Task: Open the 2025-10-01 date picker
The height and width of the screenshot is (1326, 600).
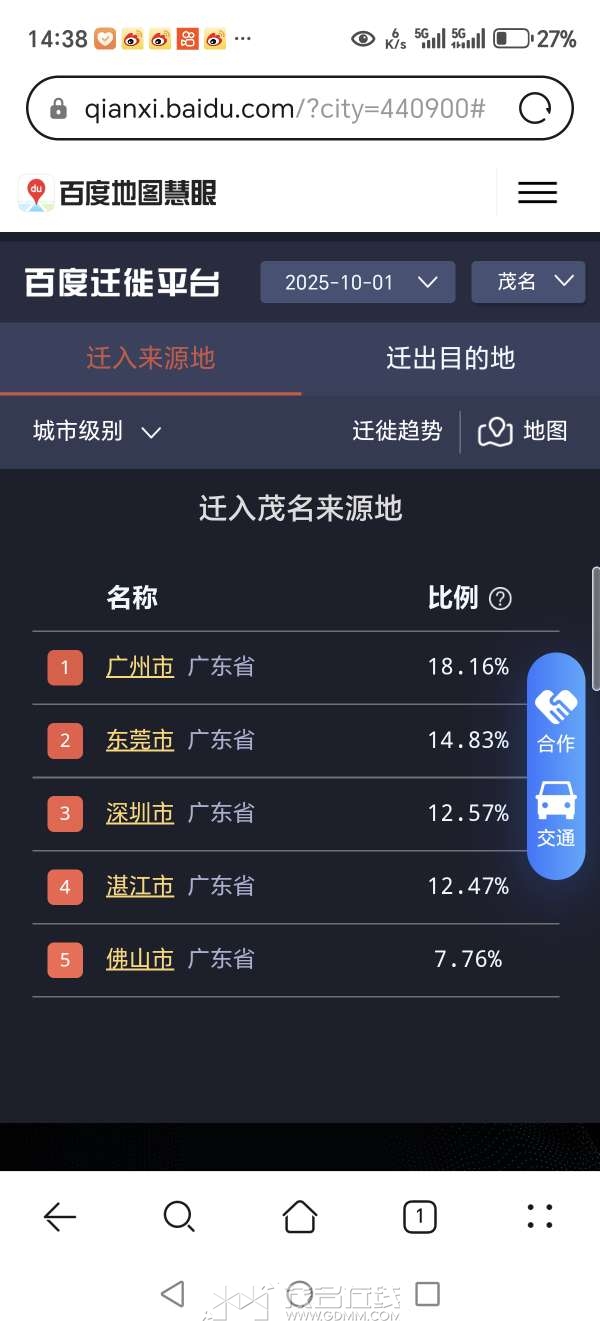Action: [x=358, y=282]
